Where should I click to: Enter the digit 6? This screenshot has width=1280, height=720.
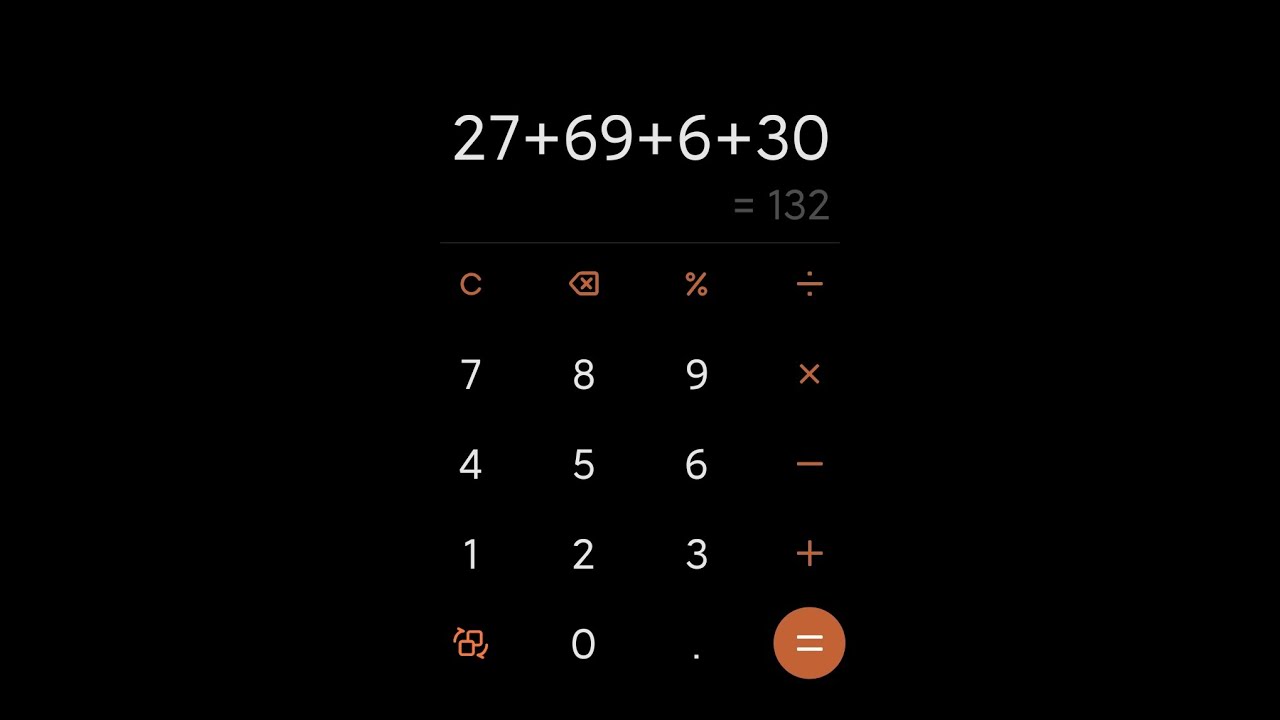[x=696, y=465]
